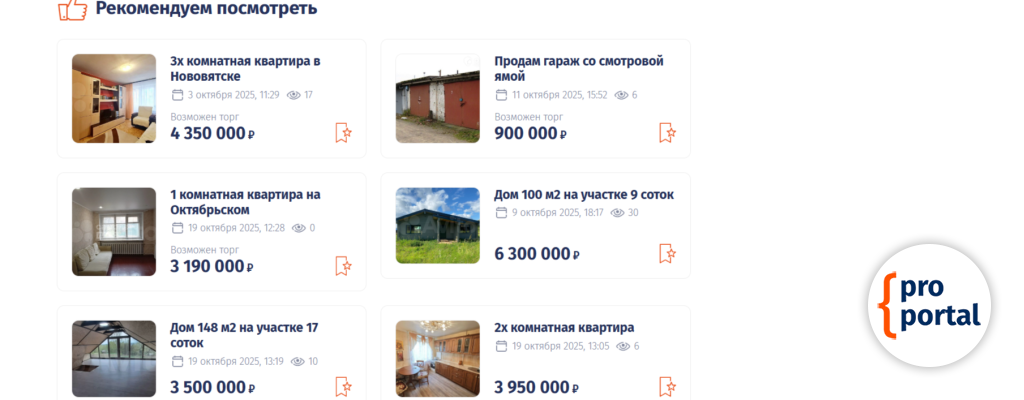Viewport: 1024px width, 400px height.
Task: Bookmark the Дом 148 м2 listing
Action: [x=343, y=387]
